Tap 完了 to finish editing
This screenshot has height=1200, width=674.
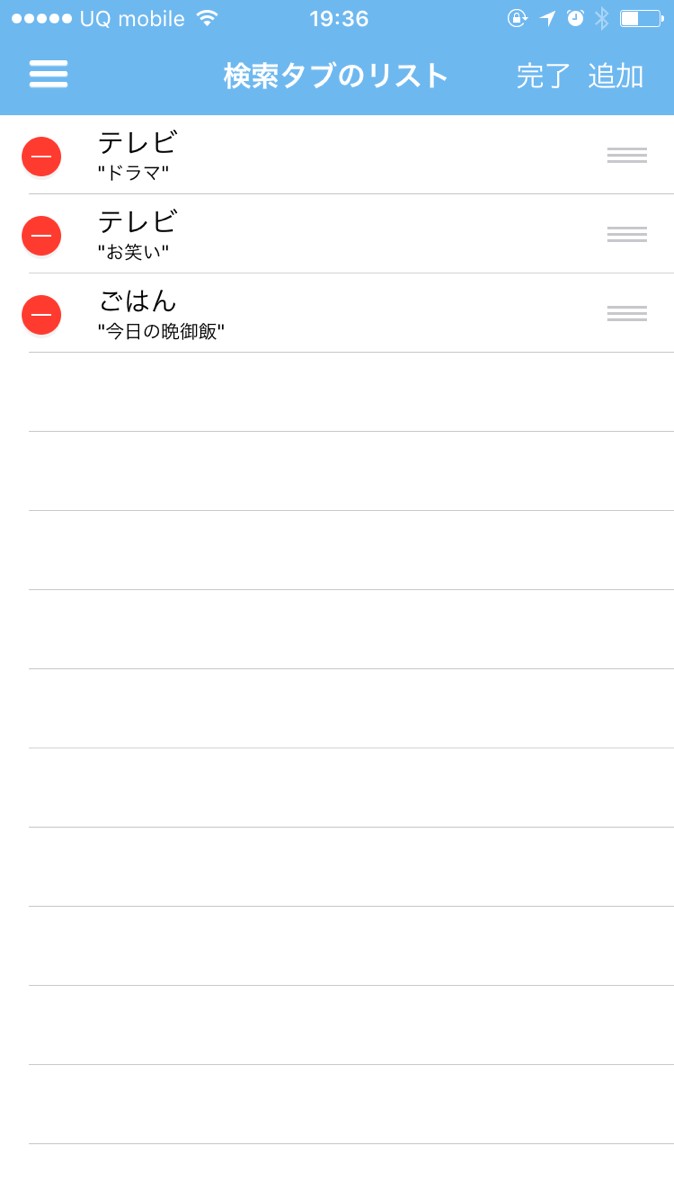coord(543,76)
